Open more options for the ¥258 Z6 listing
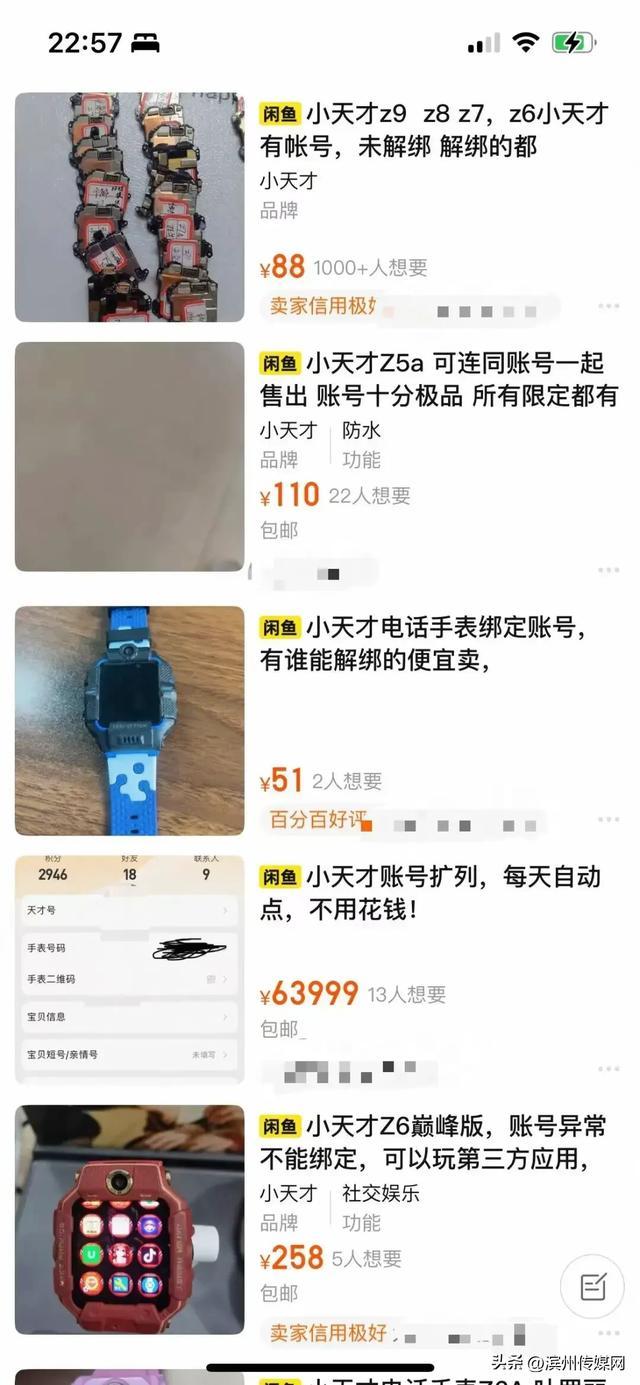 (608, 1333)
